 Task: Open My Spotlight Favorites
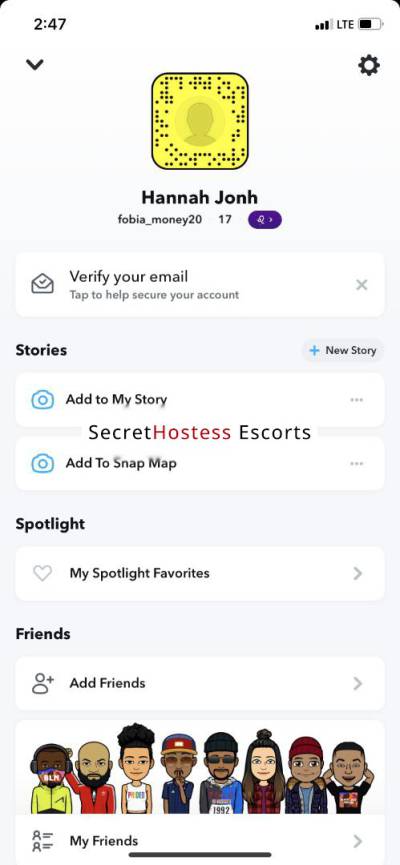tap(200, 573)
